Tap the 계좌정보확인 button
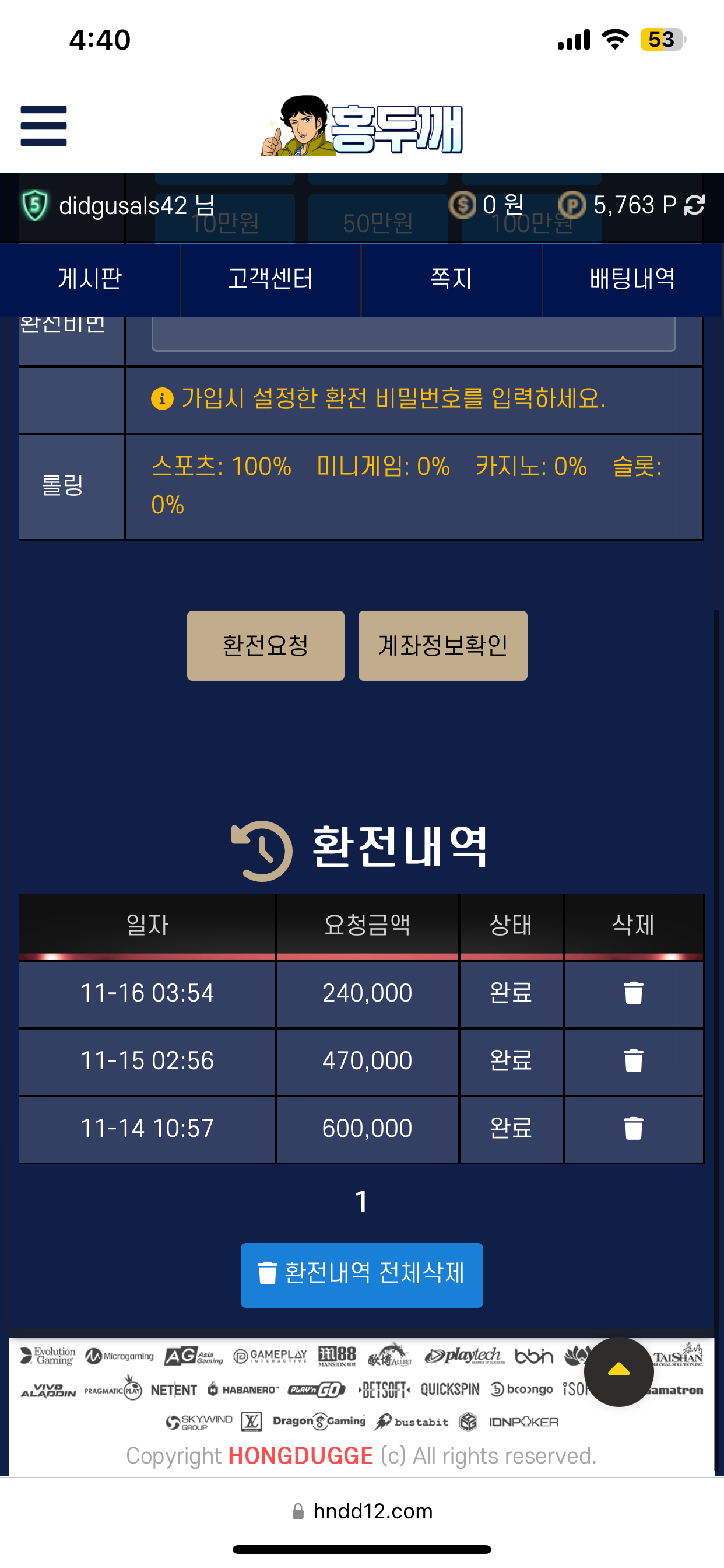This screenshot has height=1568, width=724. pyautogui.click(x=442, y=645)
